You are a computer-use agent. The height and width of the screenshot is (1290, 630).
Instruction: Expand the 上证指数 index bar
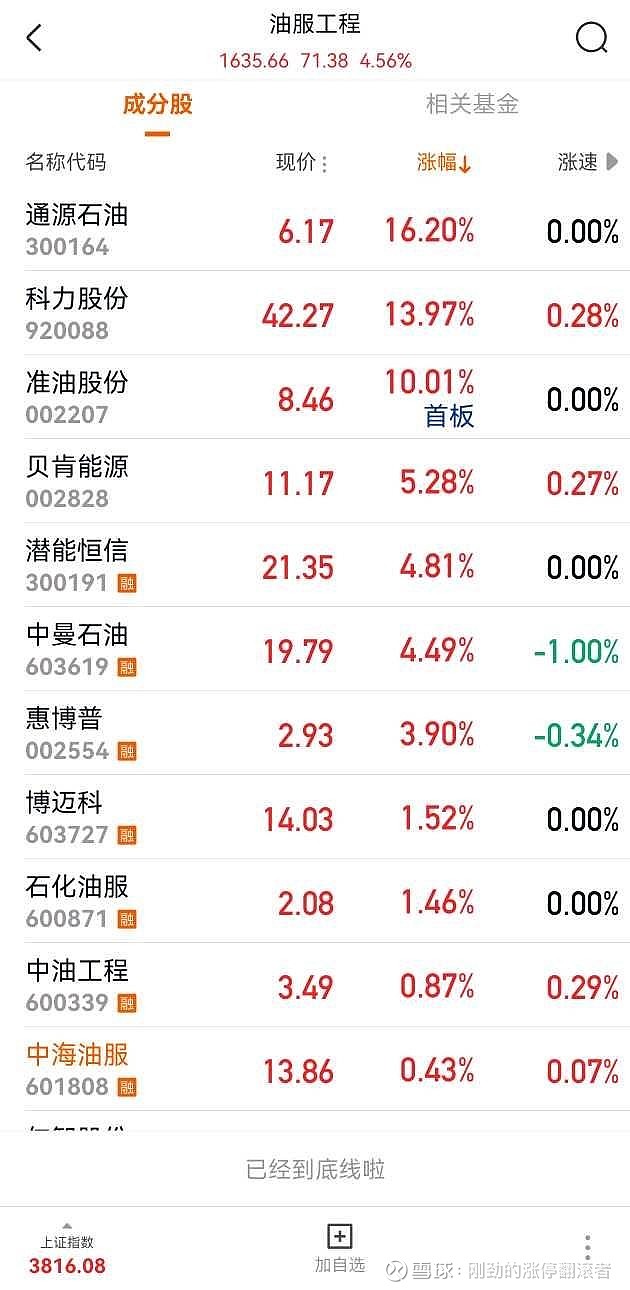click(x=67, y=1250)
